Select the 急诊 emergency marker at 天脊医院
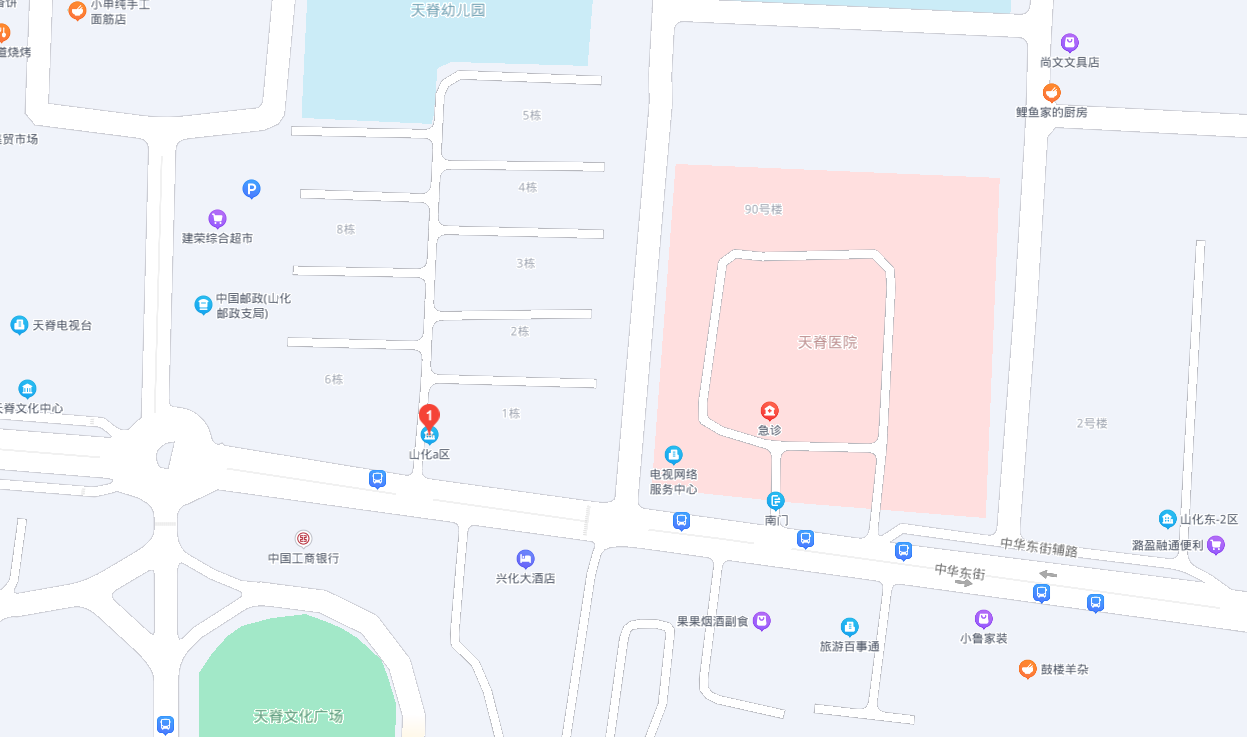 [769, 410]
